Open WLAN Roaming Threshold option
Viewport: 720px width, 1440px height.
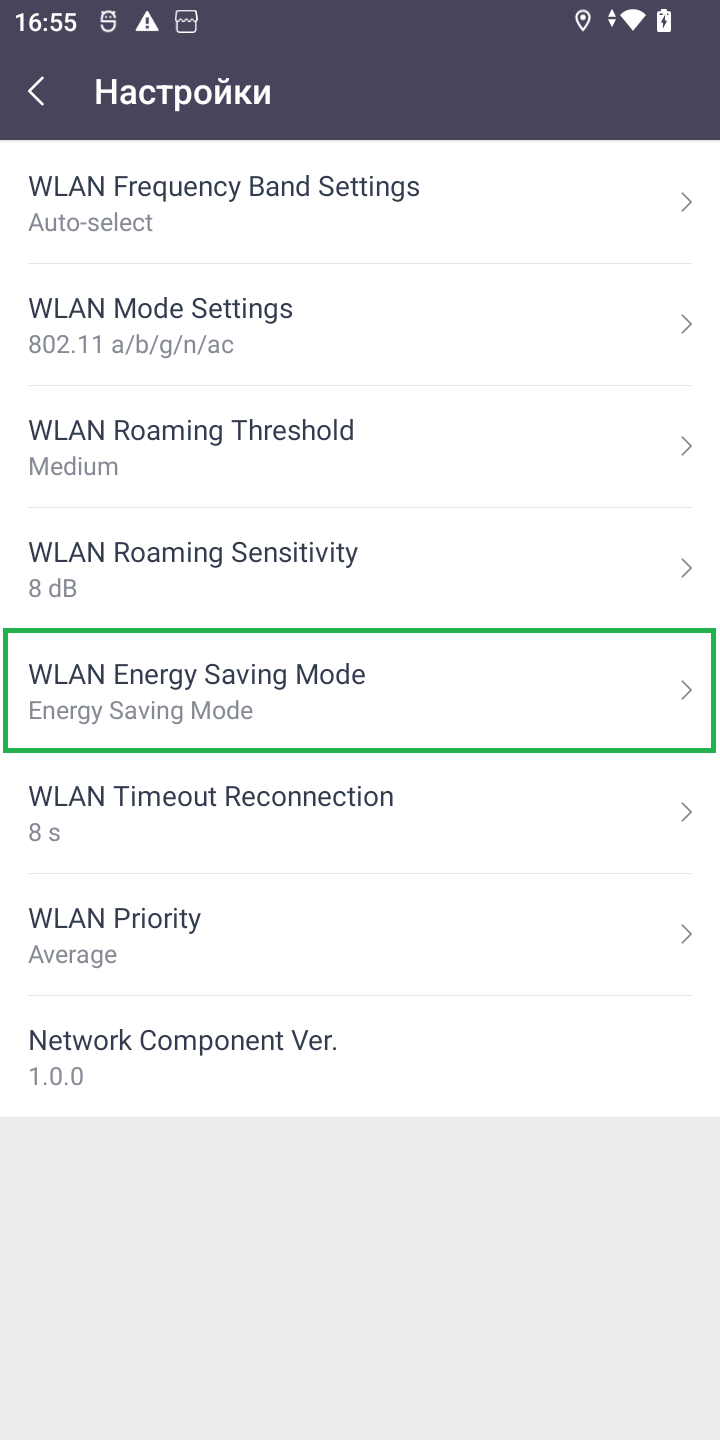pyautogui.click(x=360, y=447)
